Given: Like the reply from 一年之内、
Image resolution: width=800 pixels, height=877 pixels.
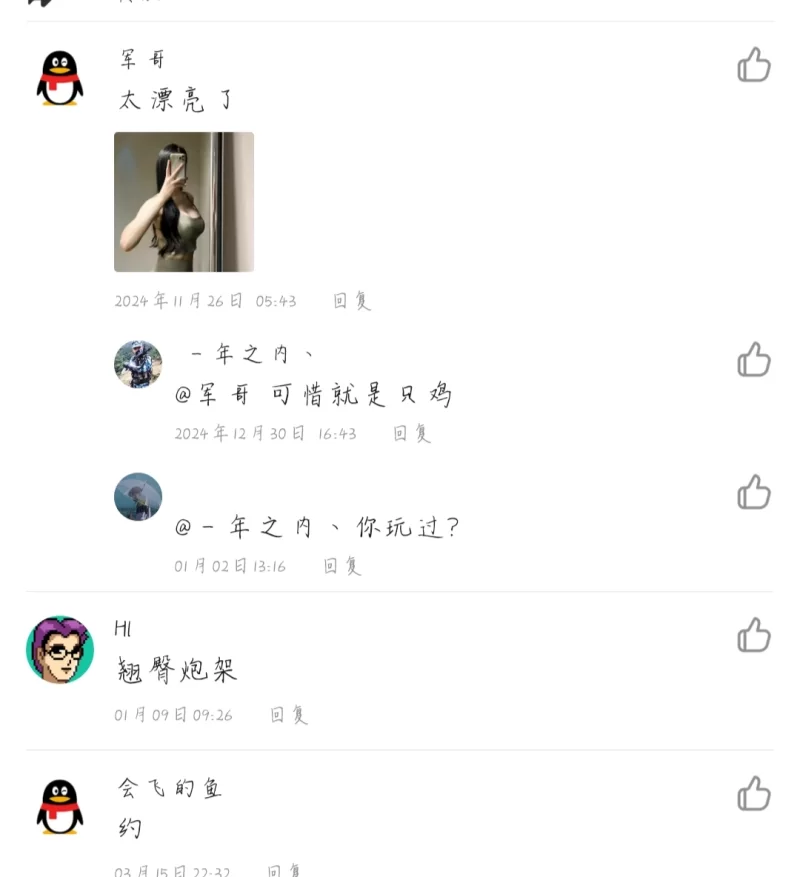Looking at the screenshot, I should pyautogui.click(x=754, y=360).
